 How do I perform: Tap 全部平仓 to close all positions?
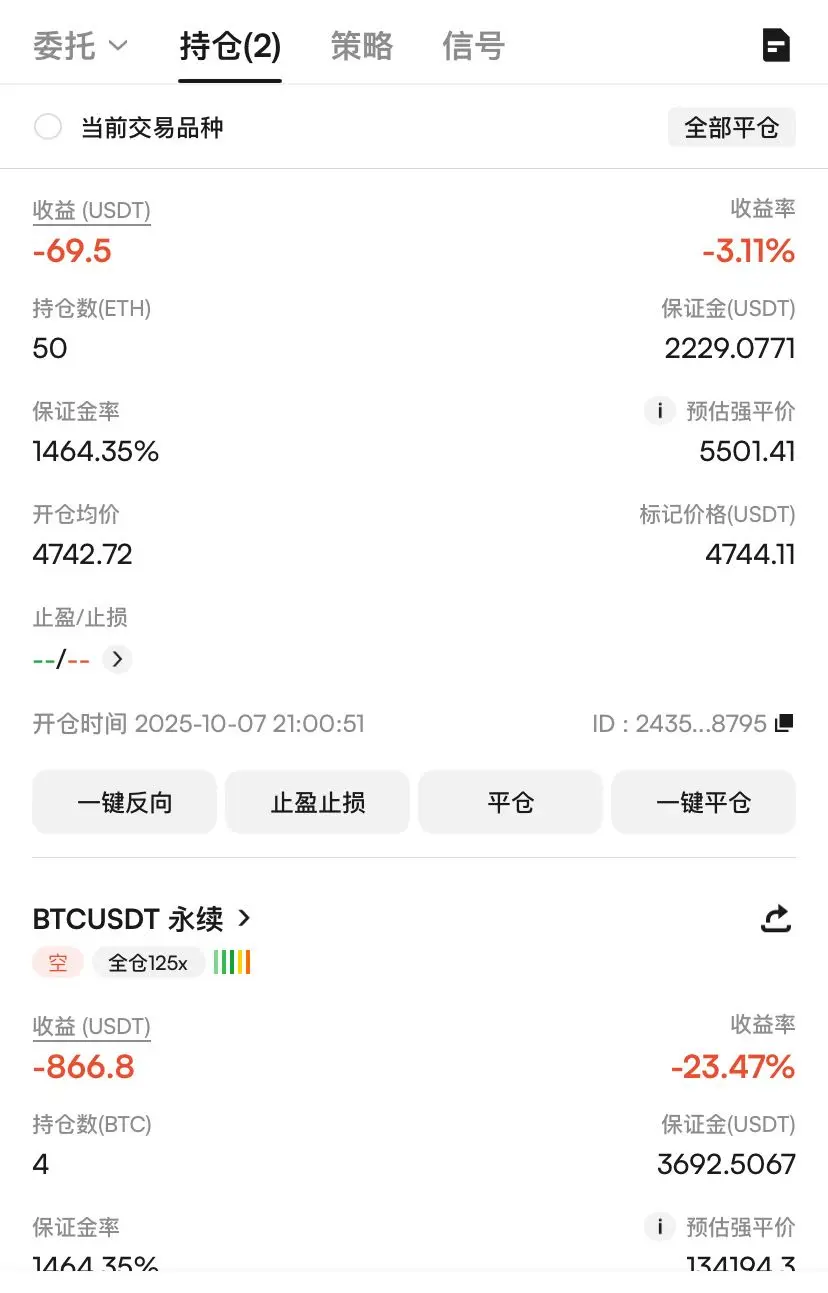pyautogui.click(x=732, y=127)
